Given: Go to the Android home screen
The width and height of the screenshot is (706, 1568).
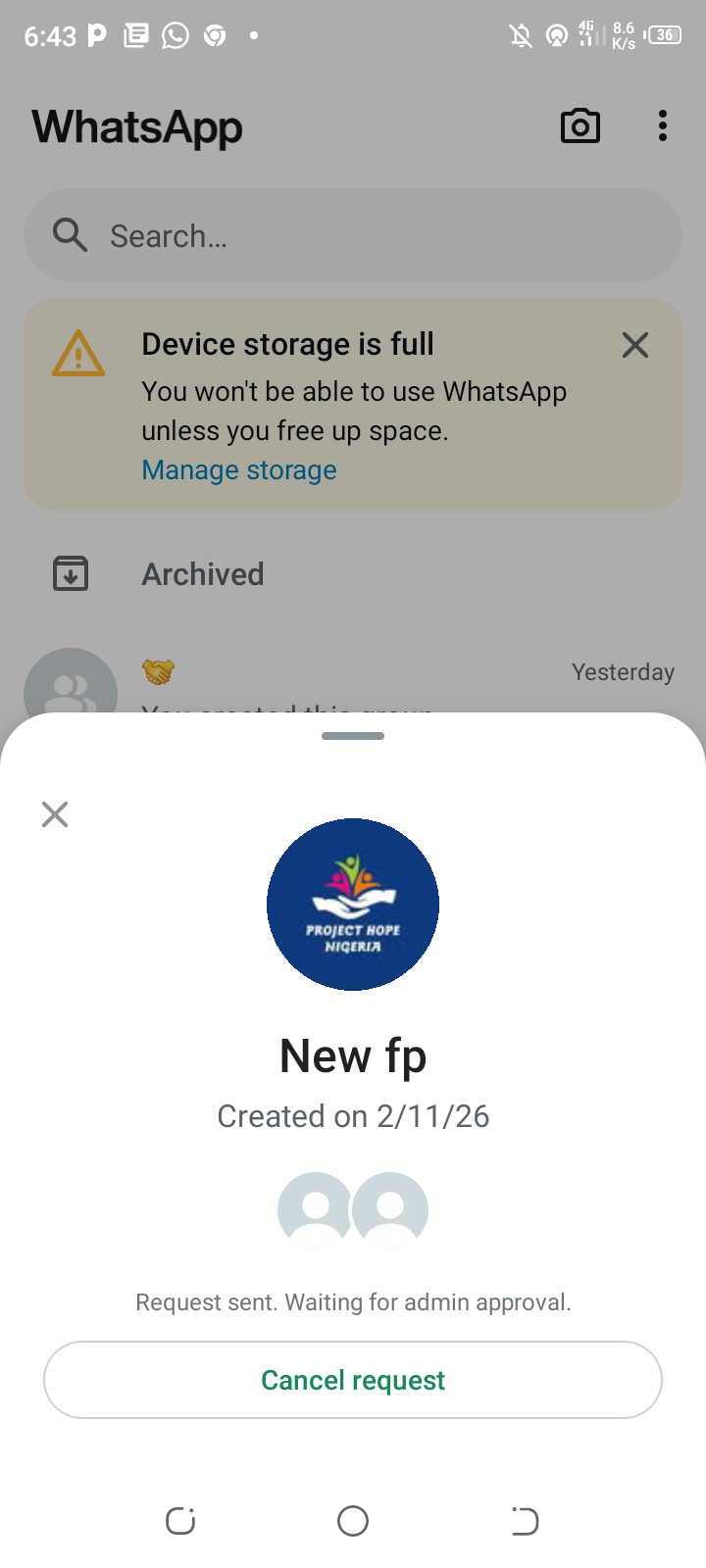Looking at the screenshot, I should [x=353, y=1521].
